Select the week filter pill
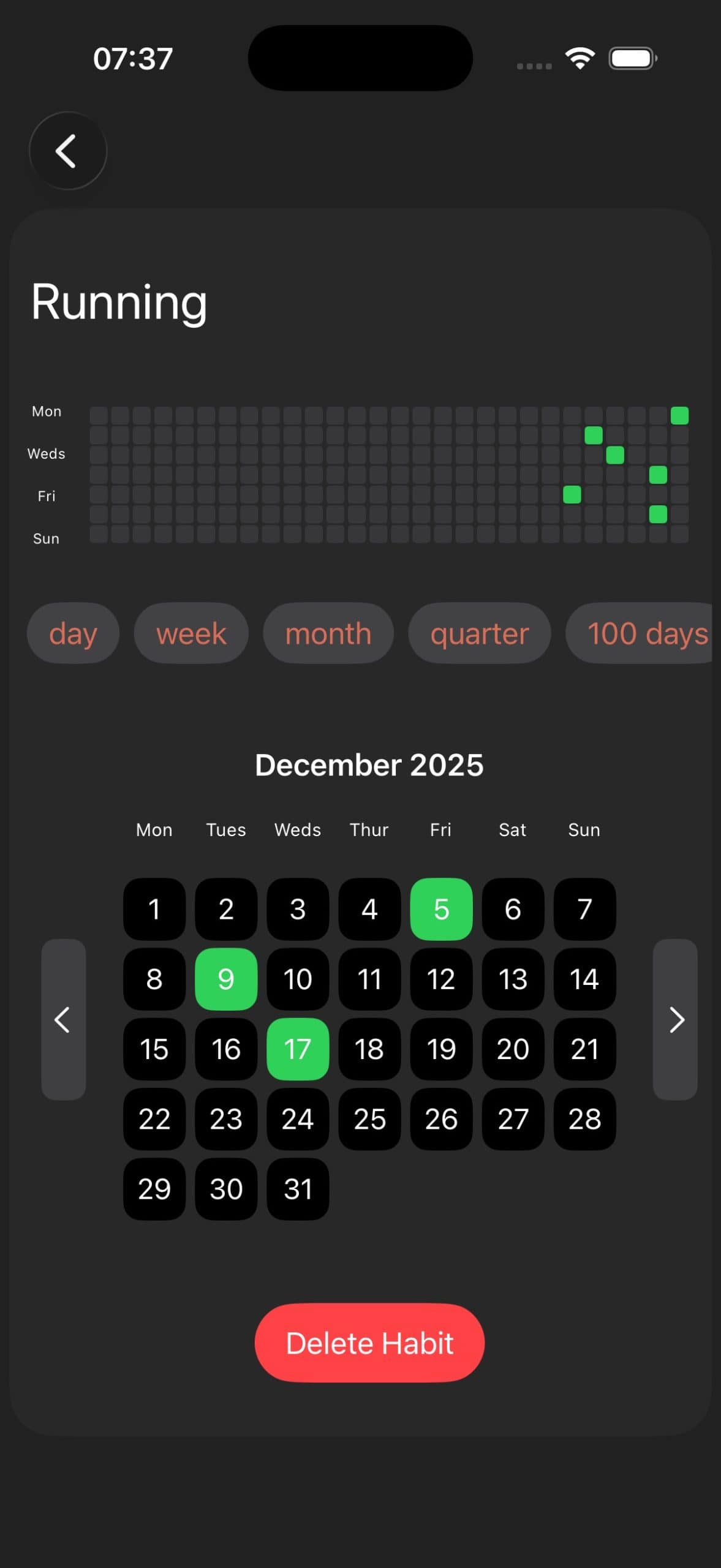Screen dimensions: 721x1568 coord(191,633)
